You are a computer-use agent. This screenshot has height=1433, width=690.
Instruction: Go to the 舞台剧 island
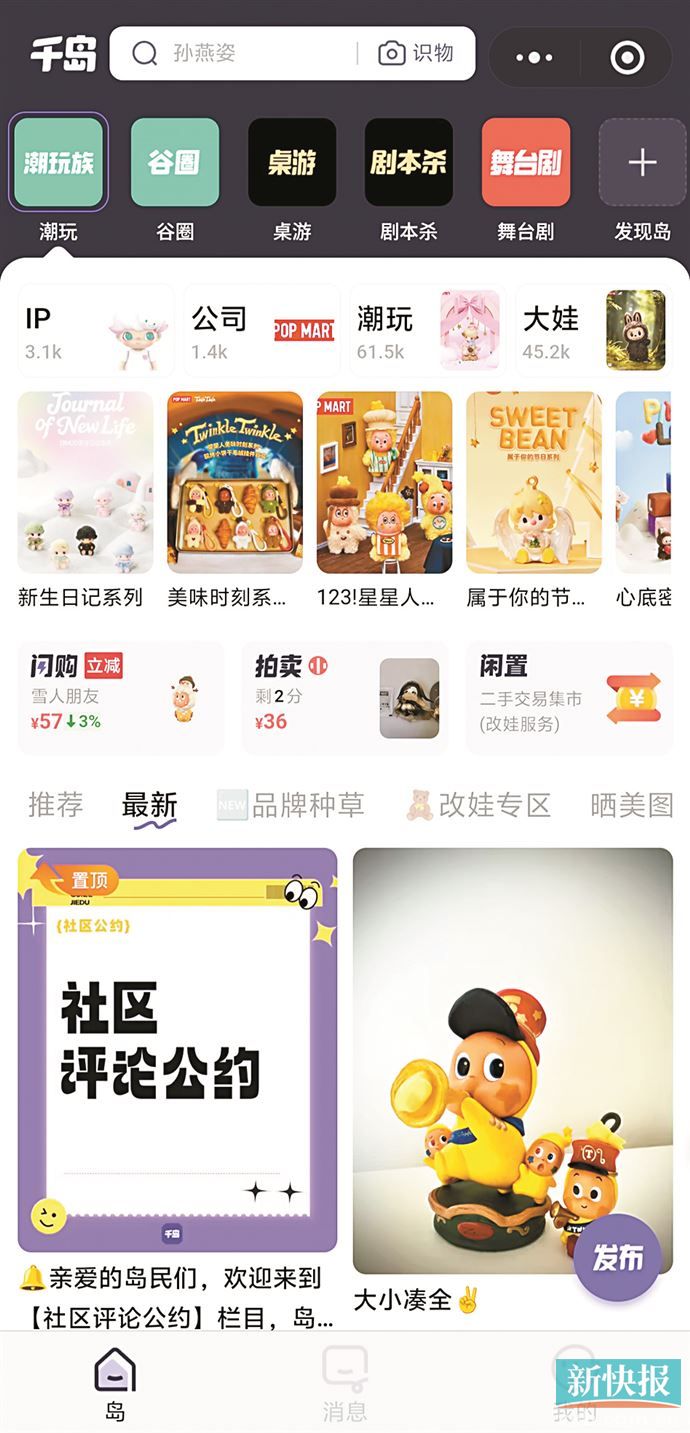coord(525,163)
